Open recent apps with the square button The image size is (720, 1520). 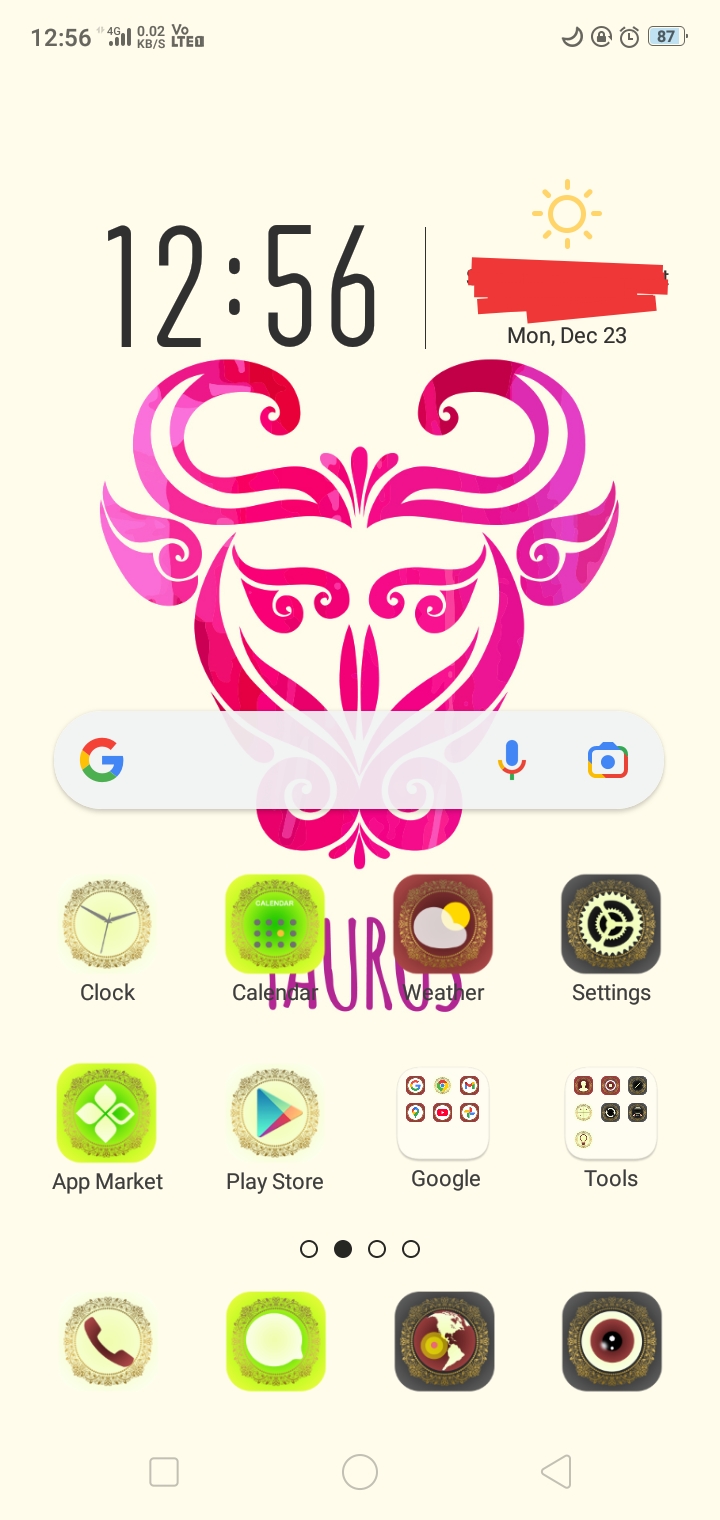coord(164,1472)
